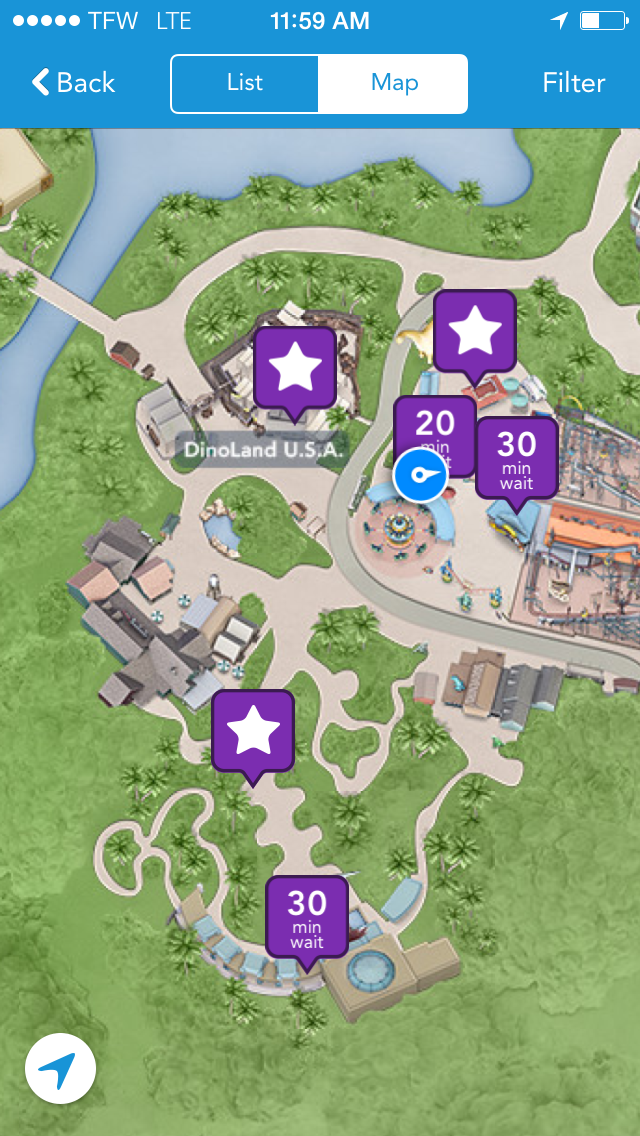
Task: Select the Map view segment
Action: pyautogui.click(x=393, y=83)
